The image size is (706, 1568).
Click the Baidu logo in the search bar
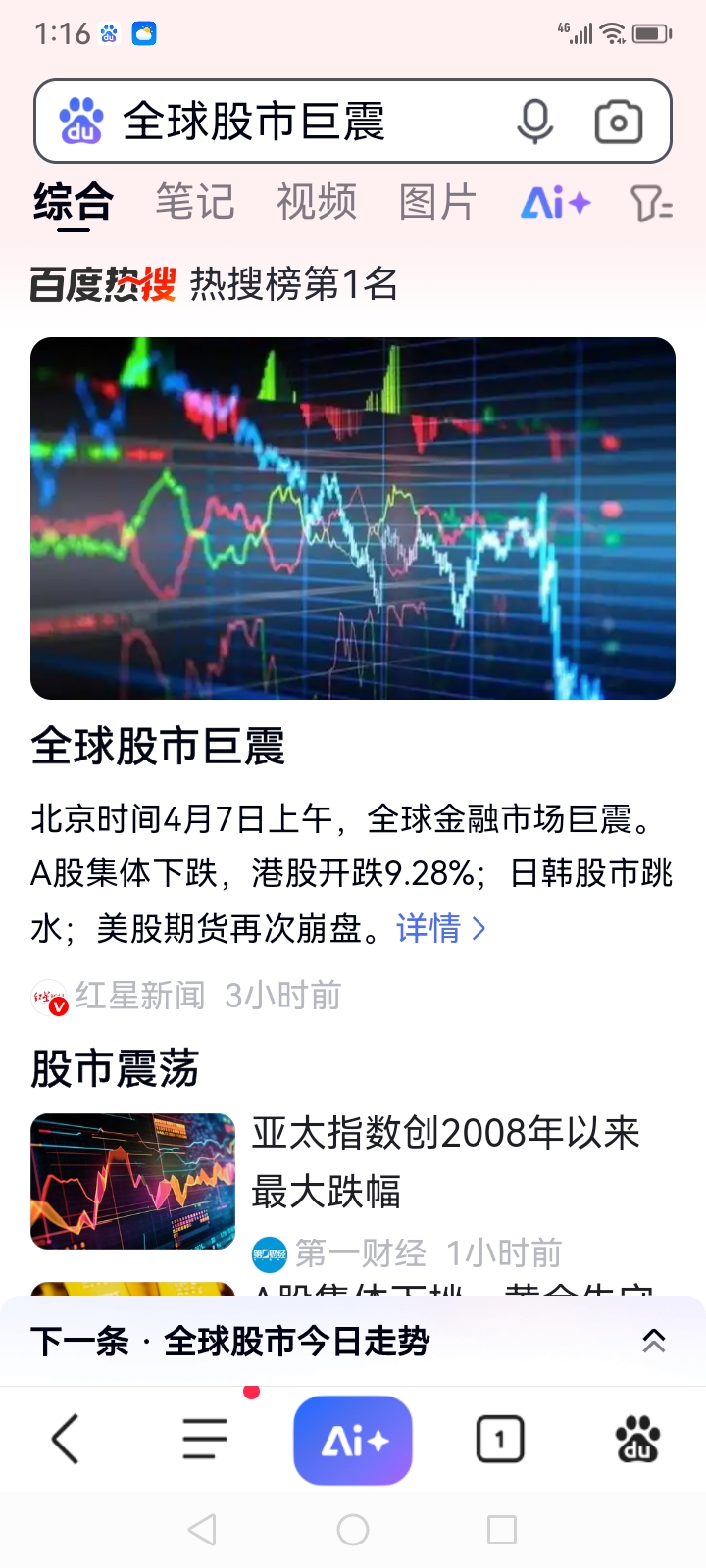pyautogui.click(x=82, y=121)
